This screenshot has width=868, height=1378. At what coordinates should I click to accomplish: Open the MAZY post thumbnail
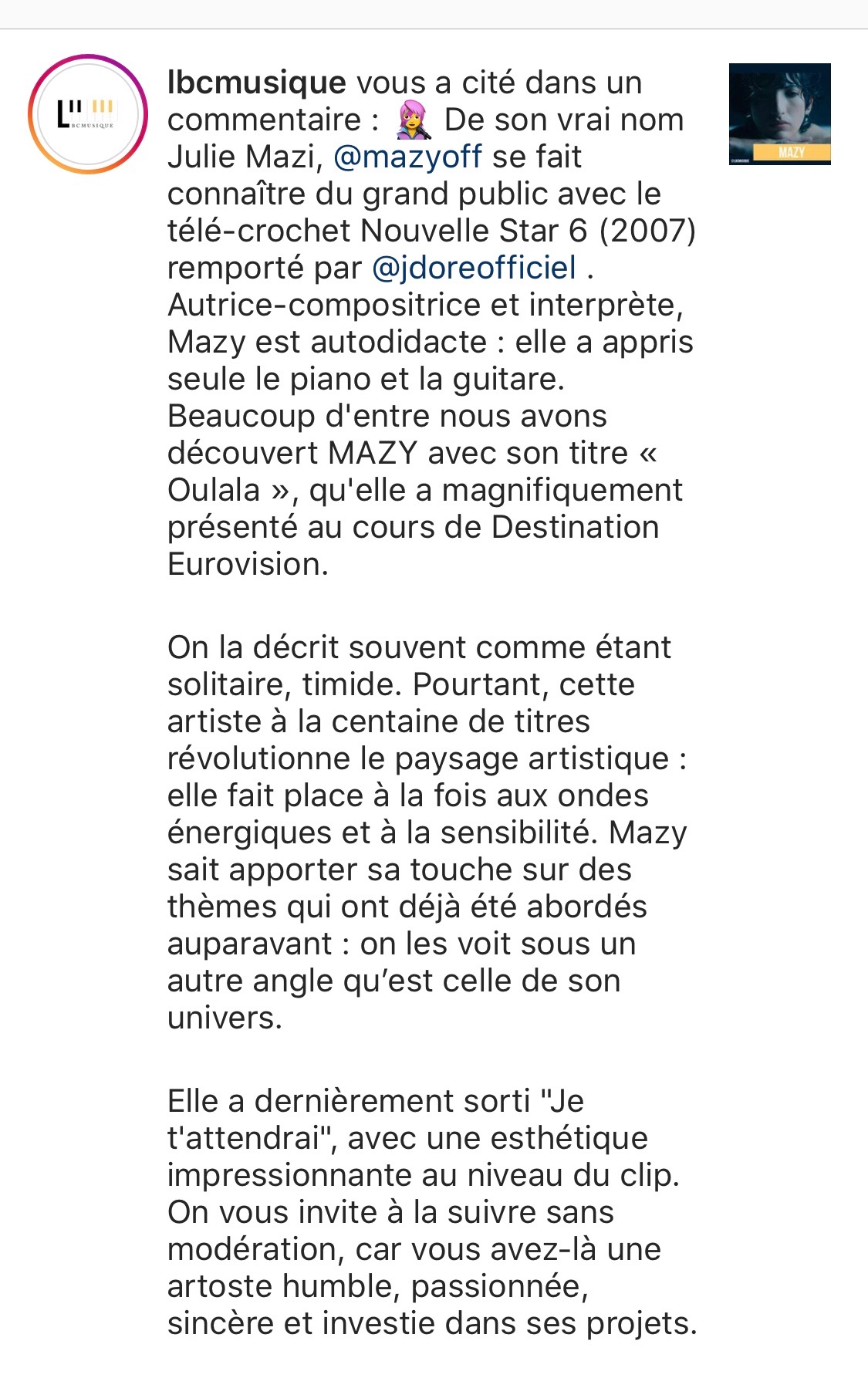779,114
